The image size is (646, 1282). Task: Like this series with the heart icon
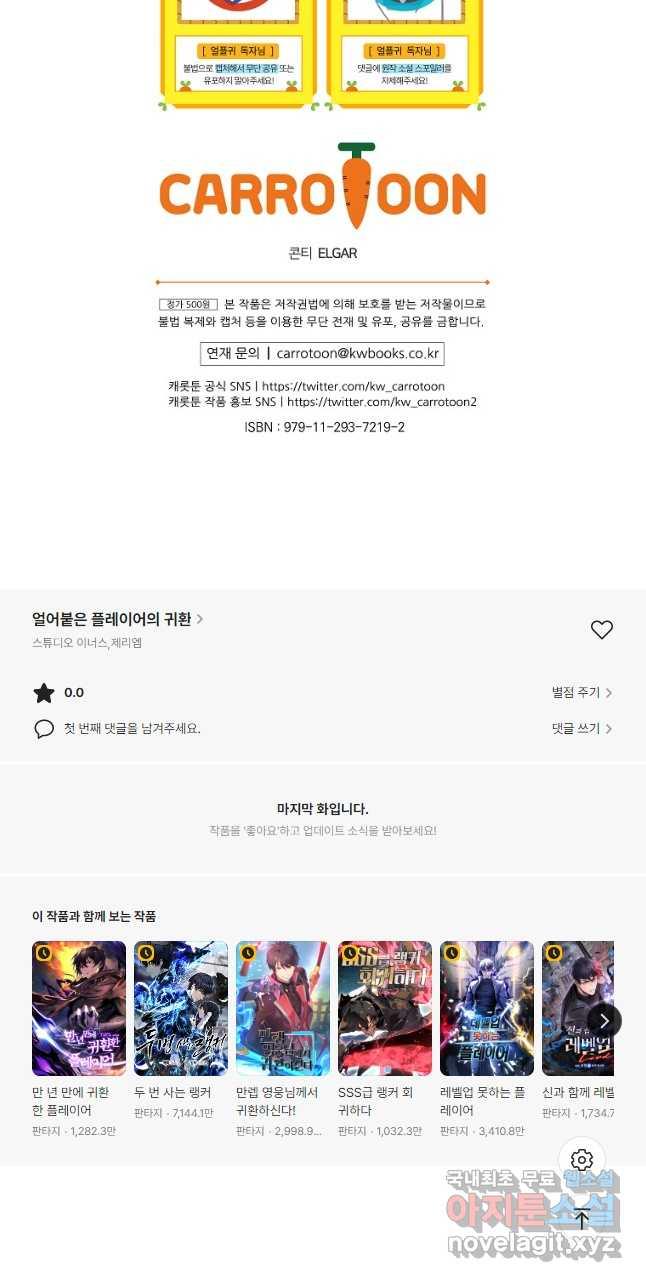601,629
